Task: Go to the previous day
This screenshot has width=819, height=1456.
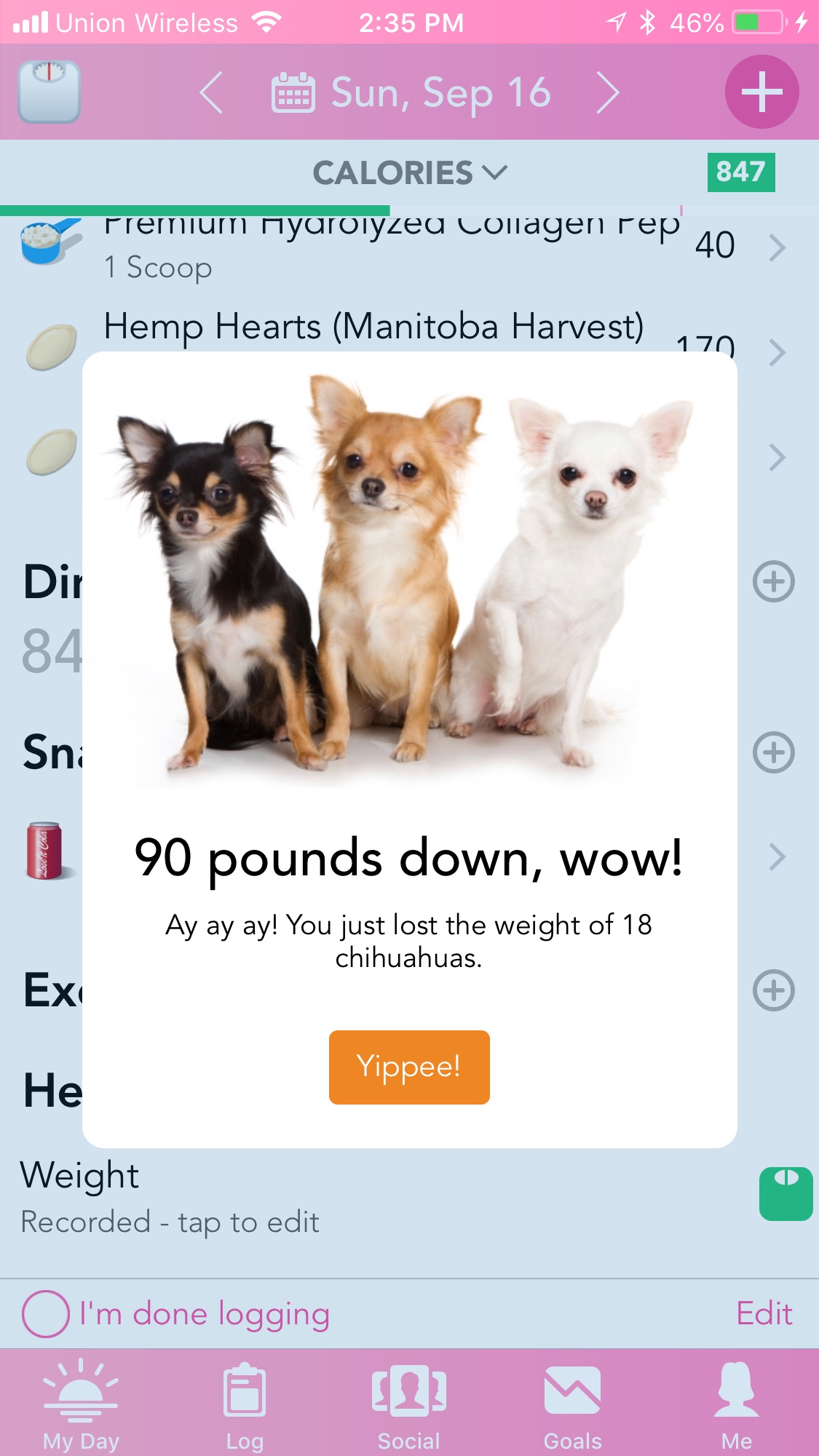Action: point(211,92)
